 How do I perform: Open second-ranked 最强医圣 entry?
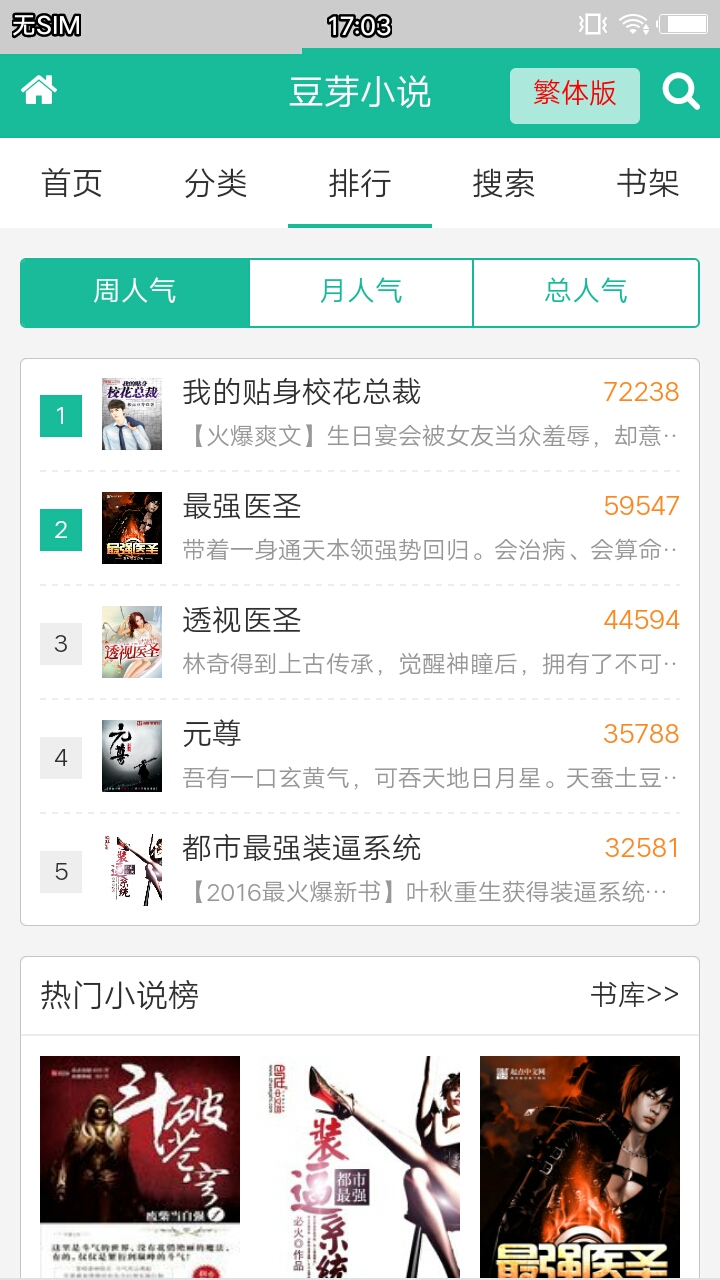point(360,528)
